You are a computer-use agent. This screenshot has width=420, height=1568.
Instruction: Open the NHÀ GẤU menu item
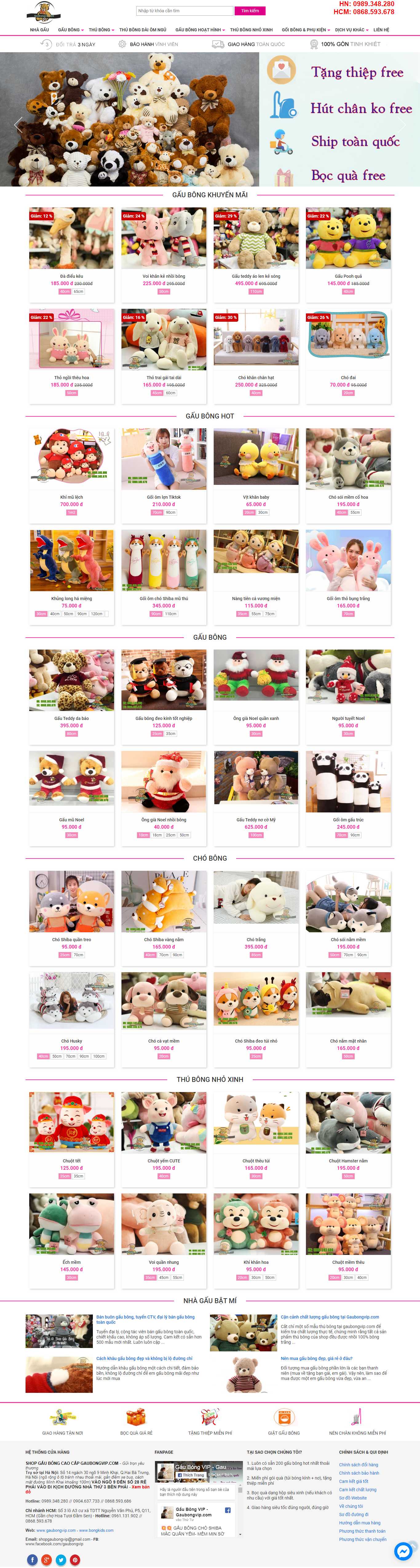point(40,30)
